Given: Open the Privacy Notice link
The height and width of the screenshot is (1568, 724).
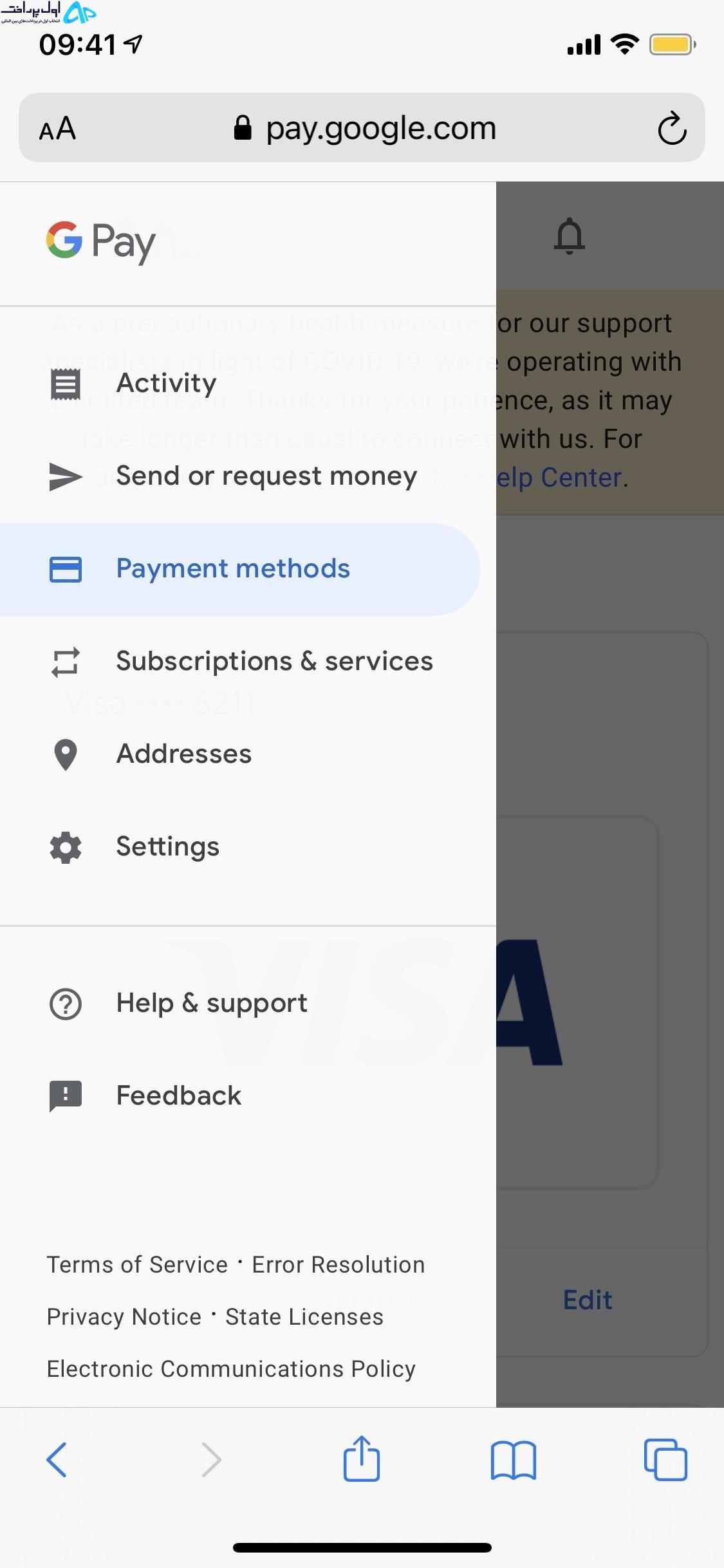Looking at the screenshot, I should tap(124, 1317).
